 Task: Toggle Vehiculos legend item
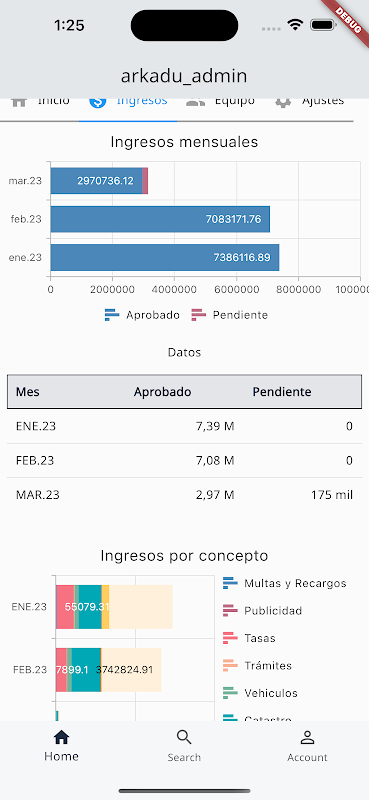pyautogui.click(x=261, y=693)
